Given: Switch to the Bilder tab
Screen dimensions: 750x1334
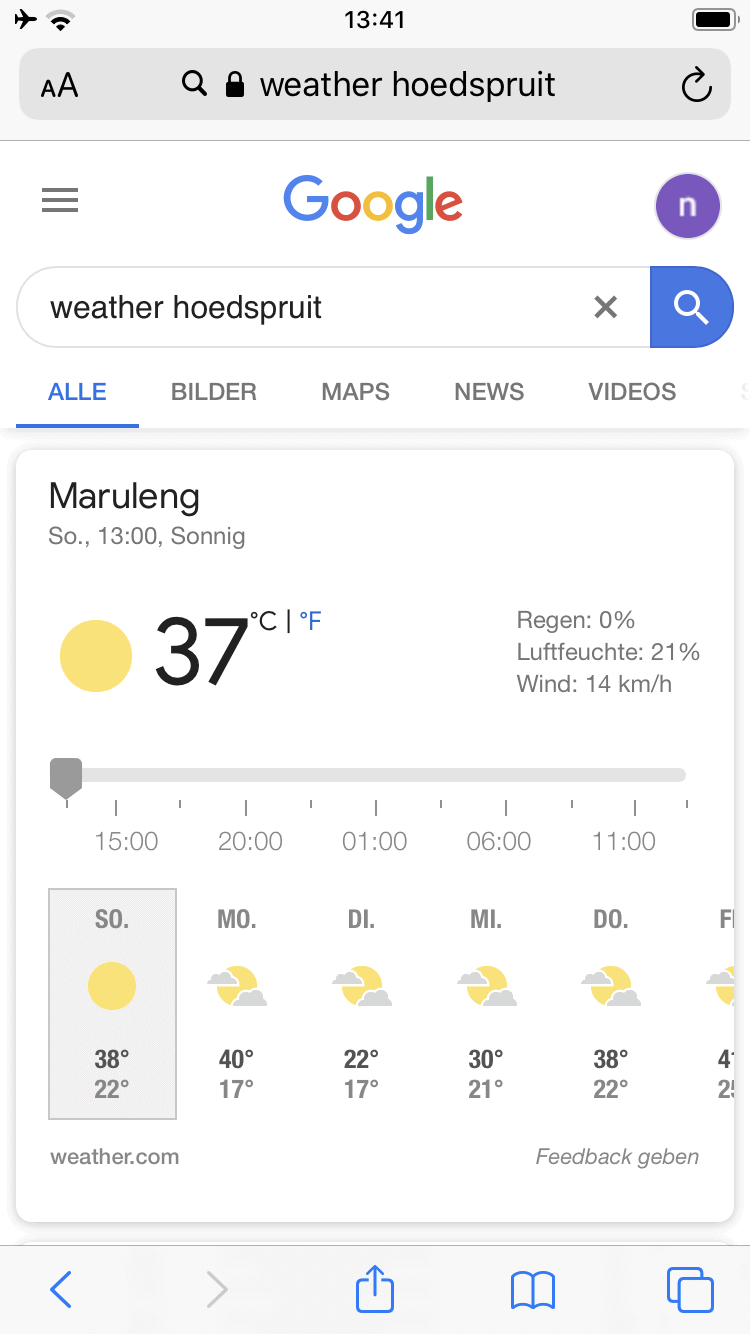Looking at the screenshot, I should pos(214,392).
